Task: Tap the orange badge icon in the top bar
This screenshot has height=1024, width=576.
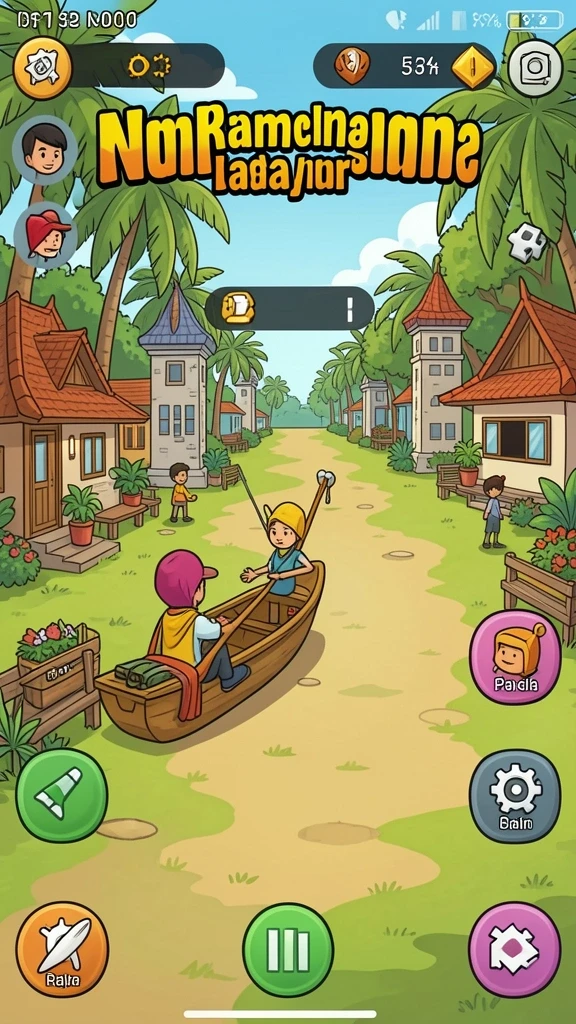Action: [352, 65]
